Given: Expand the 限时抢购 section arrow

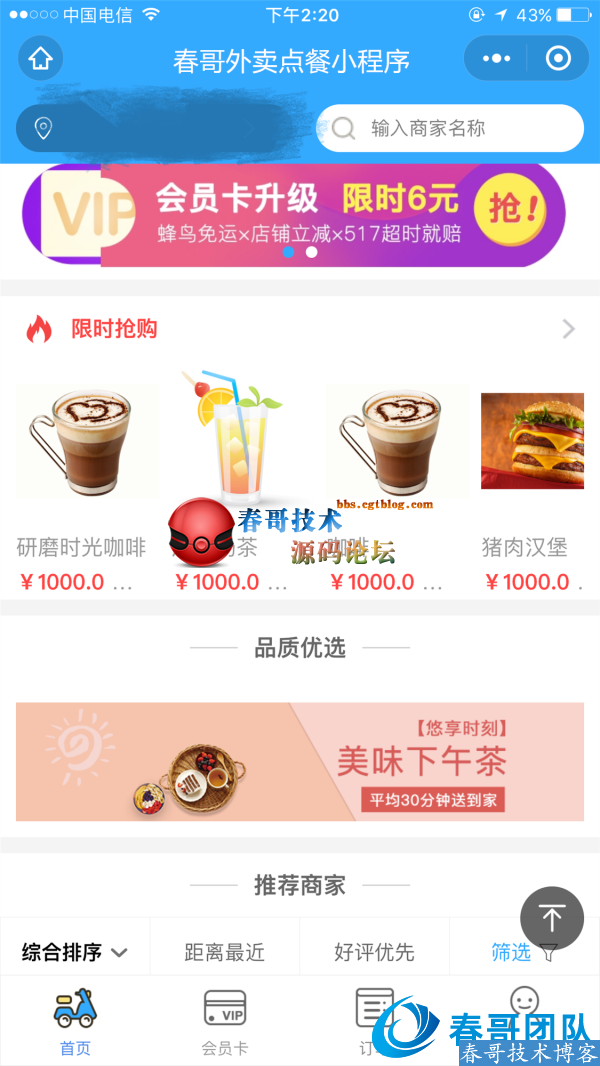Looking at the screenshot, I should 568,329.
